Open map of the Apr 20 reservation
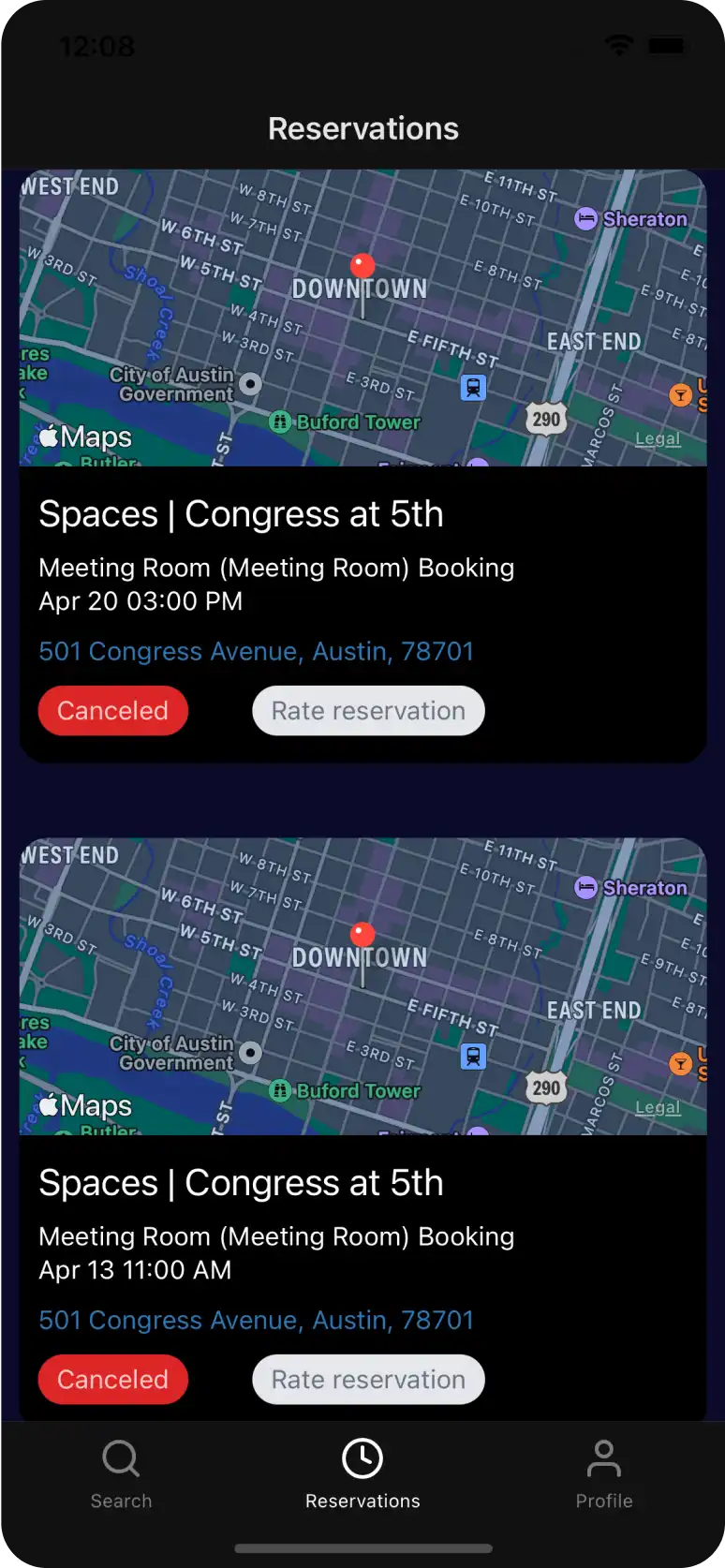The width and height of the screenshot is (725, 1568). 362,318
